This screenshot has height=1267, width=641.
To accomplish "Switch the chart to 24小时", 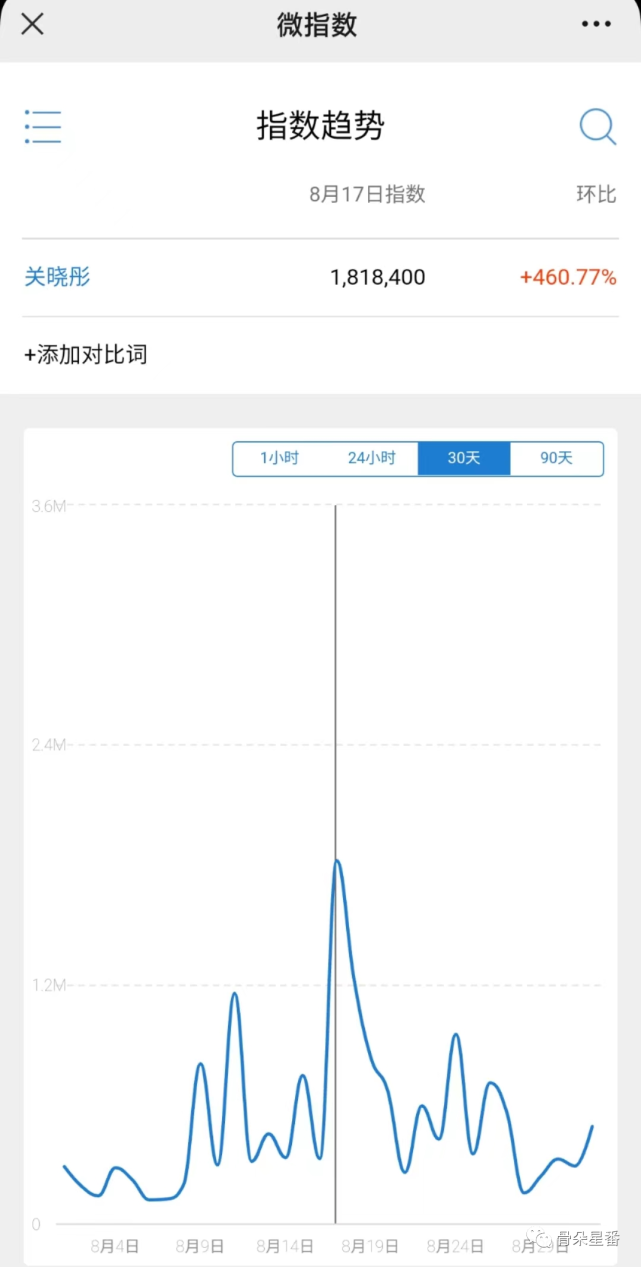I will (x=371, y=458).
